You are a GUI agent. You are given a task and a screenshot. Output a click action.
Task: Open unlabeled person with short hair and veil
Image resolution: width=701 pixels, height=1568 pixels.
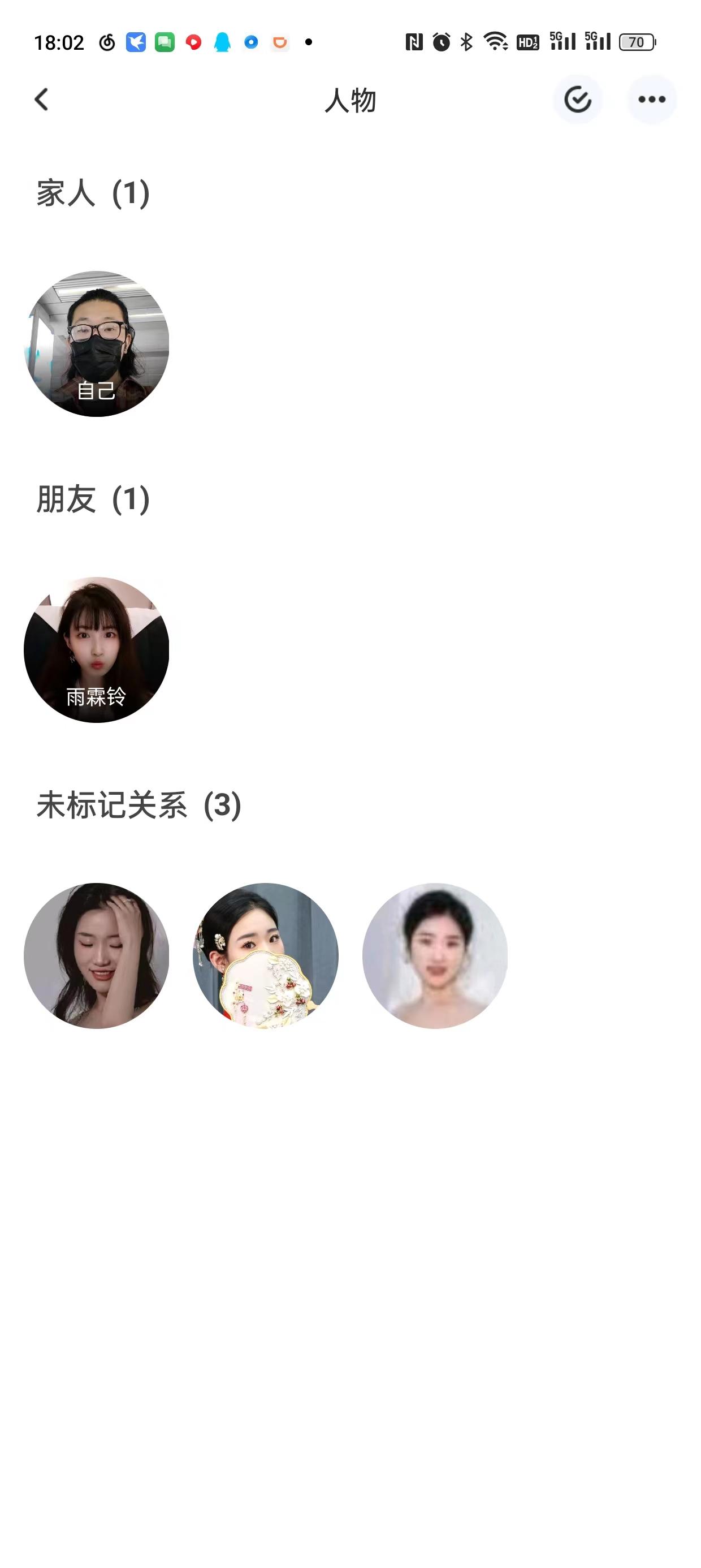(435, 955)
